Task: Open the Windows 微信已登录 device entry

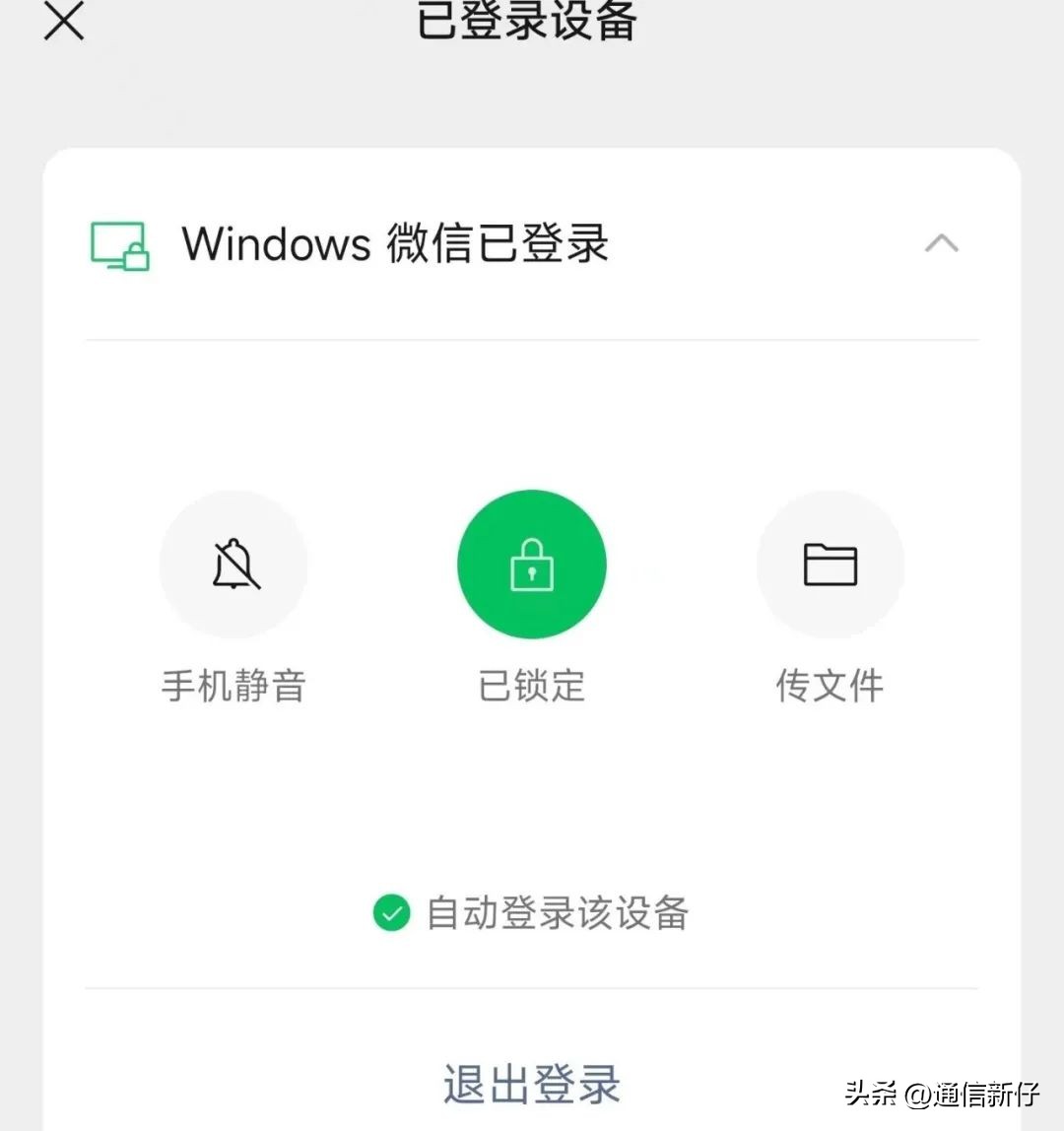Action: [394, 244]
